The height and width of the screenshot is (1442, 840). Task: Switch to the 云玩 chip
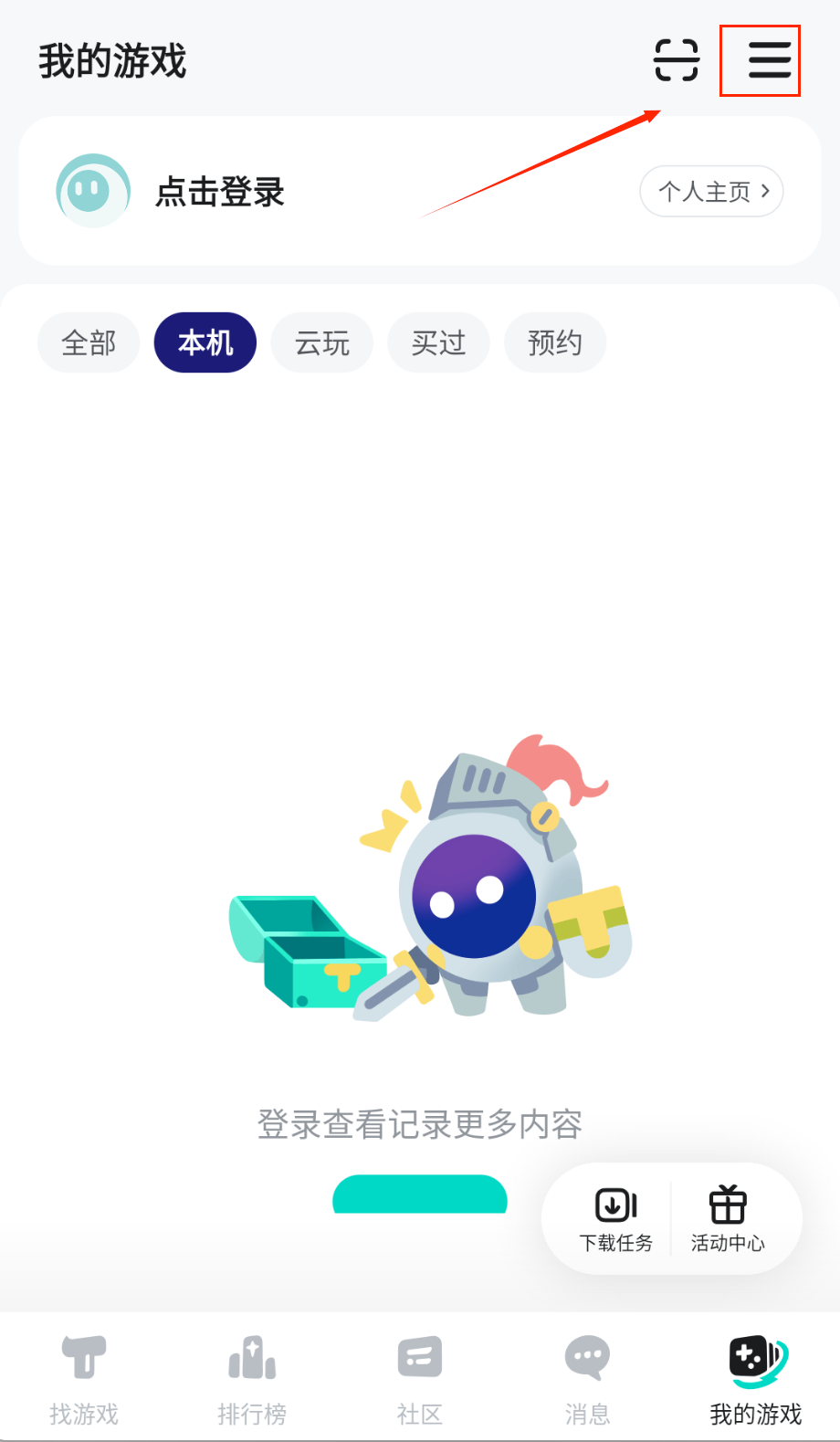click(x=322, y=342)
